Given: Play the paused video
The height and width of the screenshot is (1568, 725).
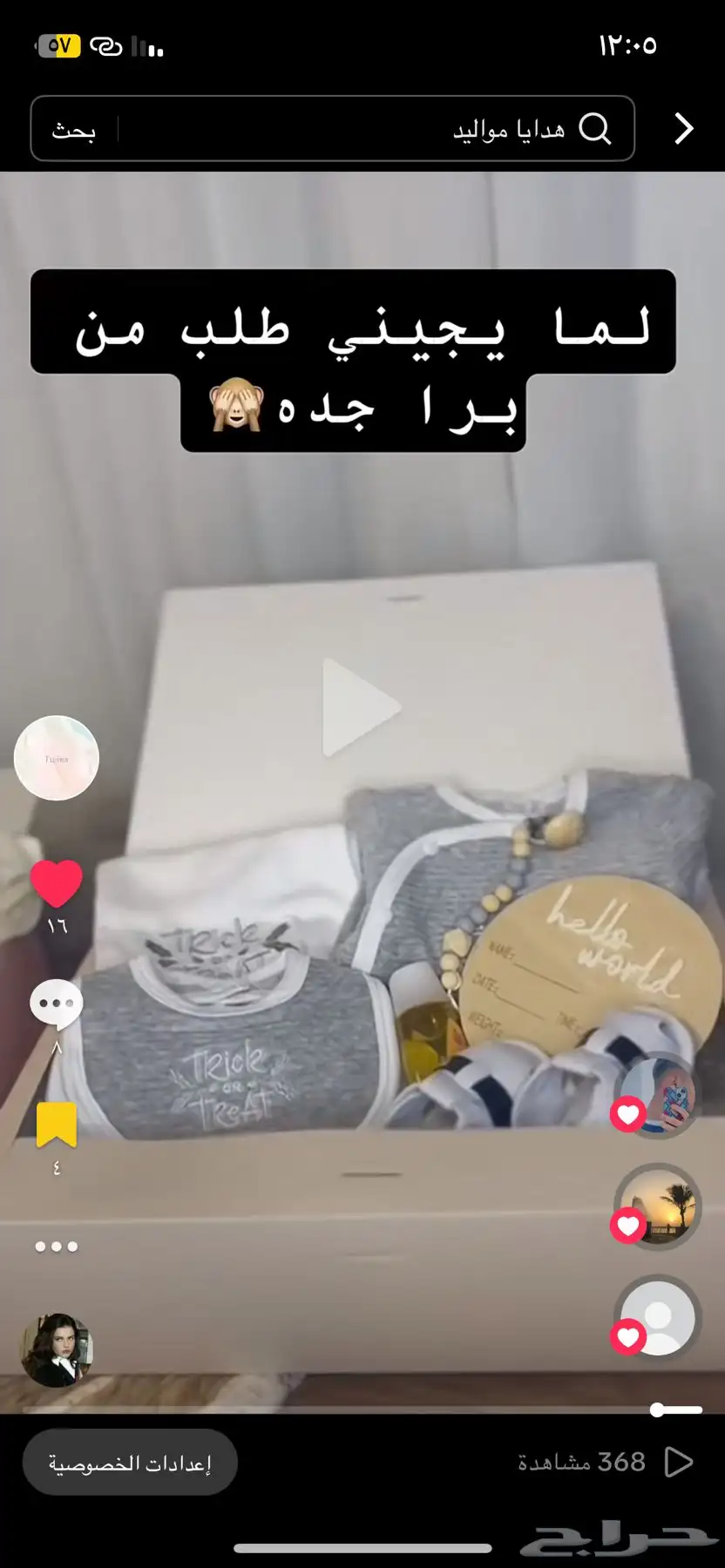Looking at the screenshot, I should point(361,707).
